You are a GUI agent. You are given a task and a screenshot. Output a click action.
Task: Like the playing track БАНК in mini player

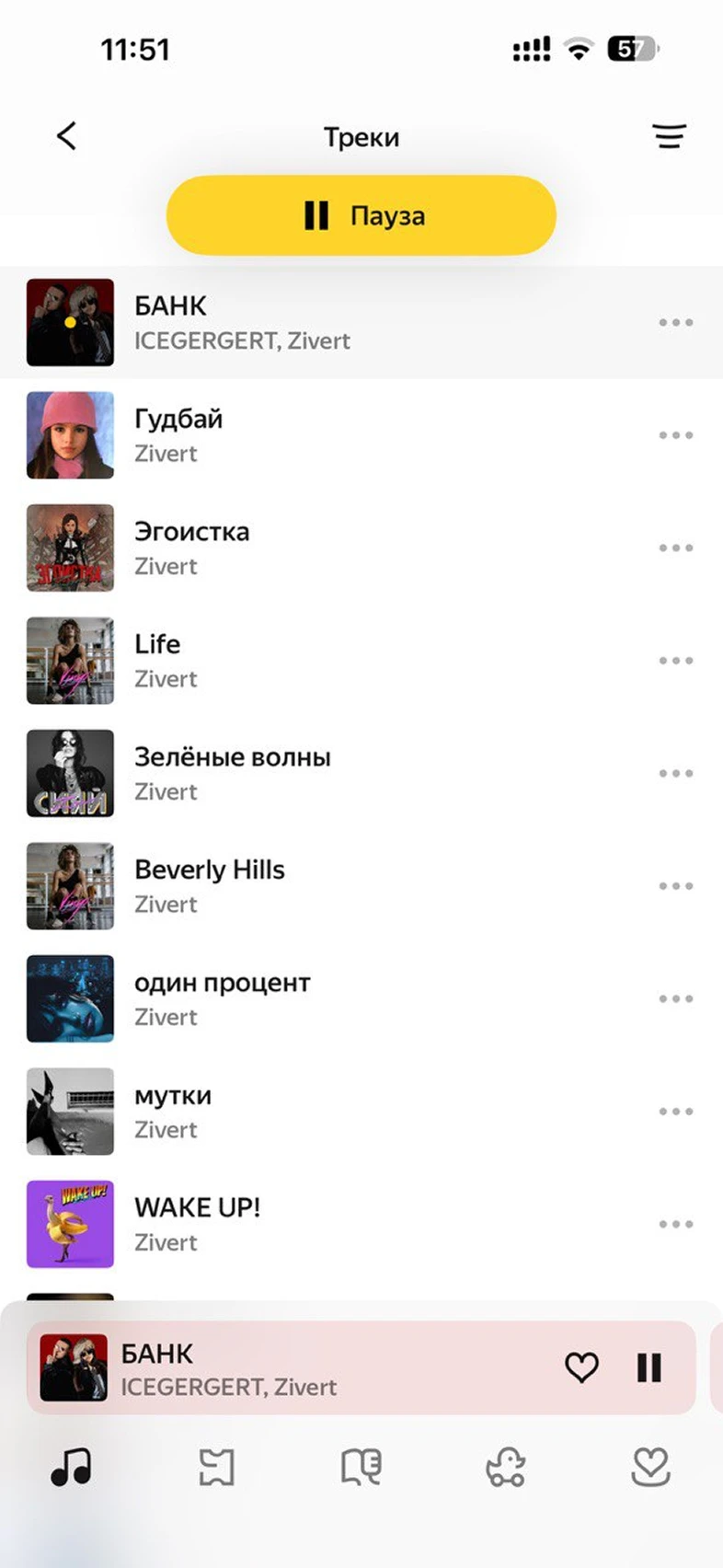tap(581, 1367)
